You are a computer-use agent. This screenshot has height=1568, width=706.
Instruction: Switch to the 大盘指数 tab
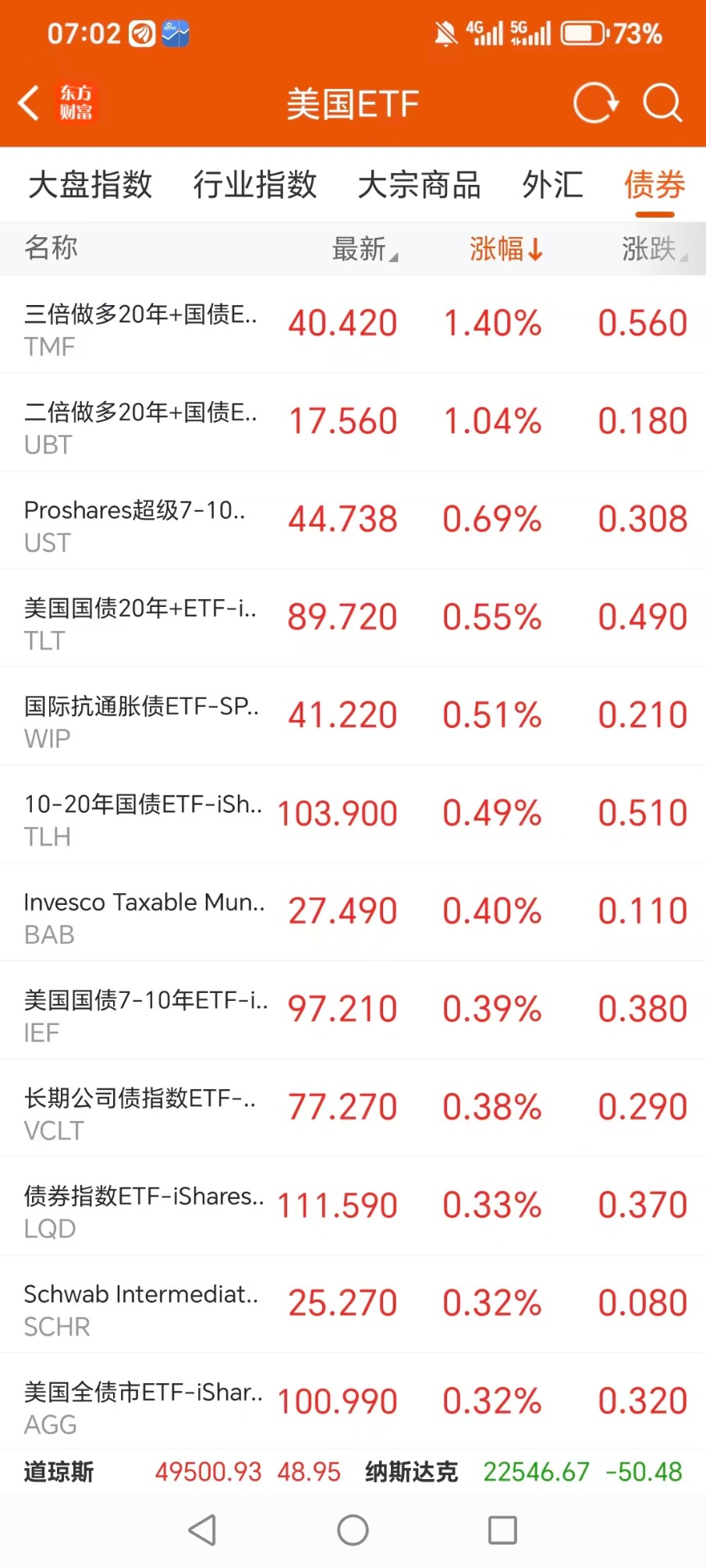(90, 185)
